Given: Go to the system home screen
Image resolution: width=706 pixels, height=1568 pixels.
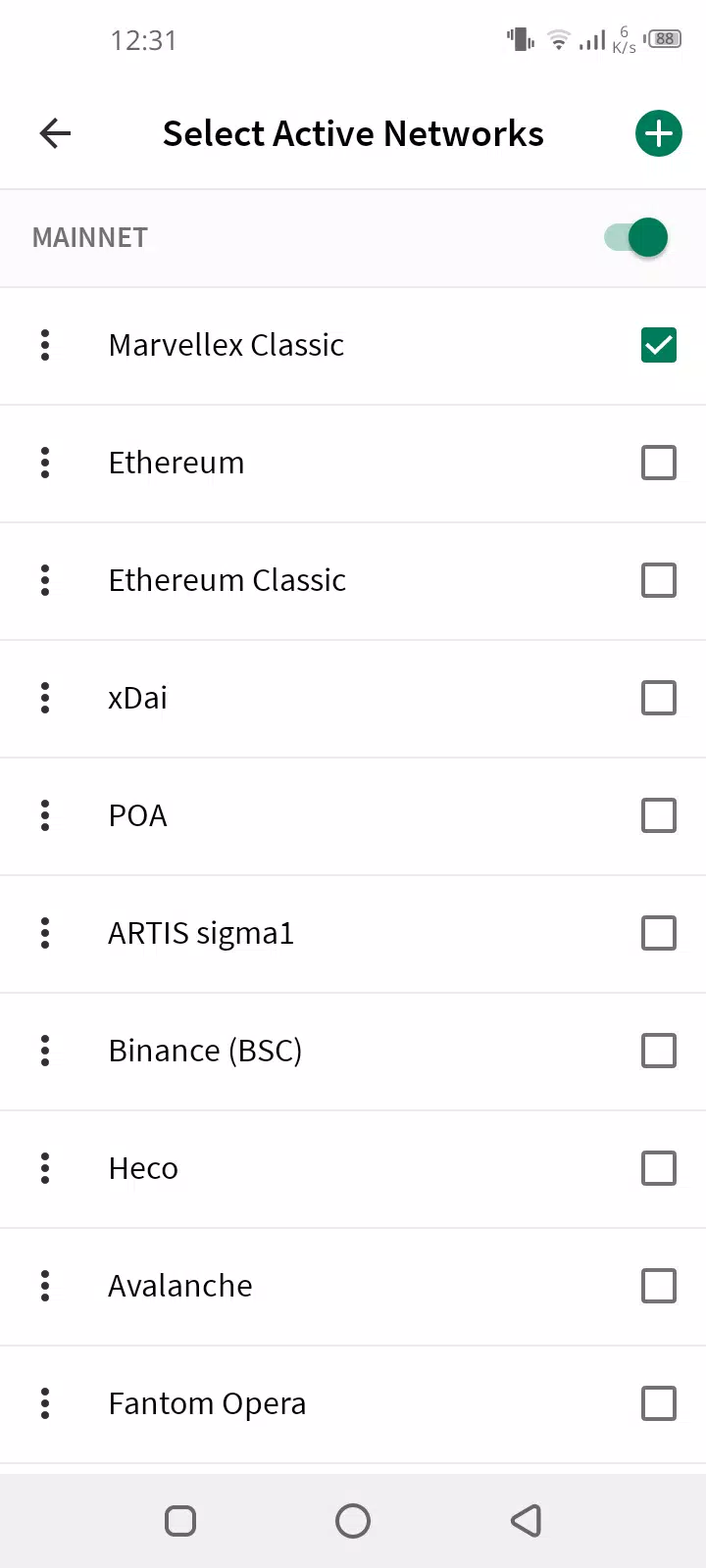Looking at the screenshot, I should [x=353, y=1521].
